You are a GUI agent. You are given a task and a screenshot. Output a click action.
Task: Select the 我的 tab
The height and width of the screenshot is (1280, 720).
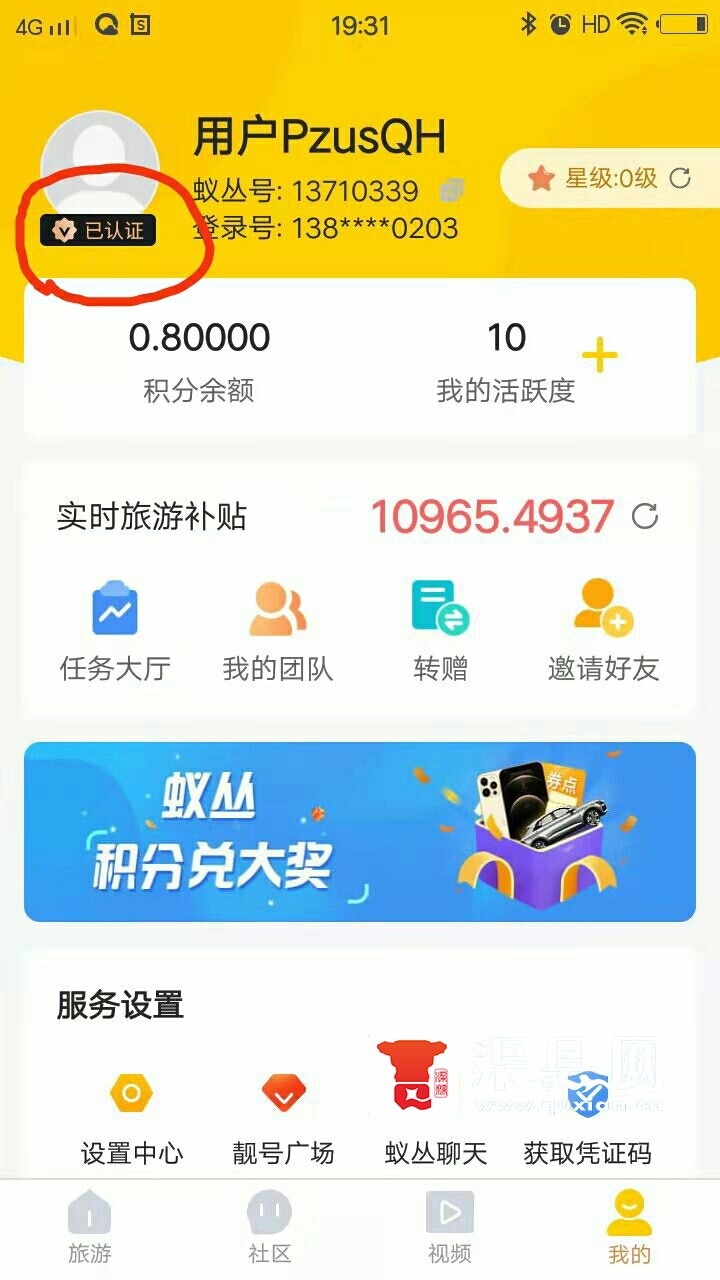tap(630, 1228)
